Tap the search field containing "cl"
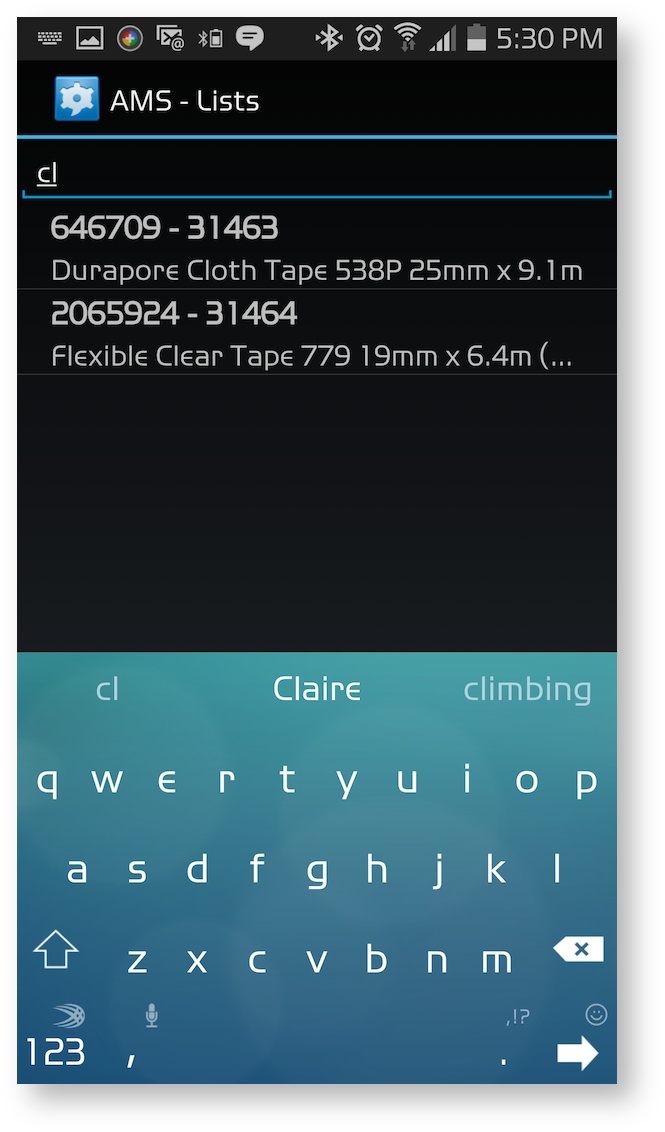The width and height of the screenshot is (665, 1132). 316,174
